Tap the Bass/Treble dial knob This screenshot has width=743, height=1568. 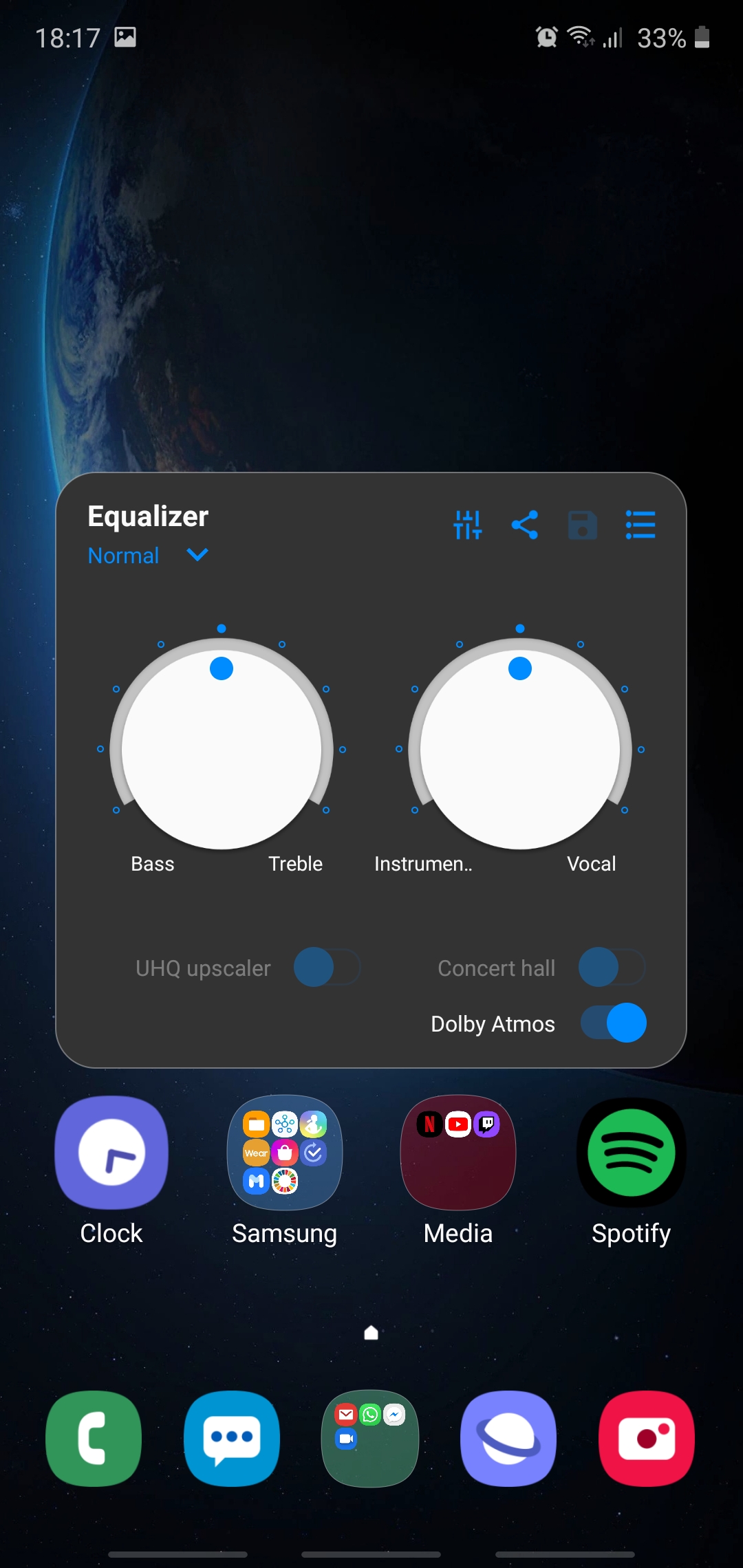tap(222, 746)
